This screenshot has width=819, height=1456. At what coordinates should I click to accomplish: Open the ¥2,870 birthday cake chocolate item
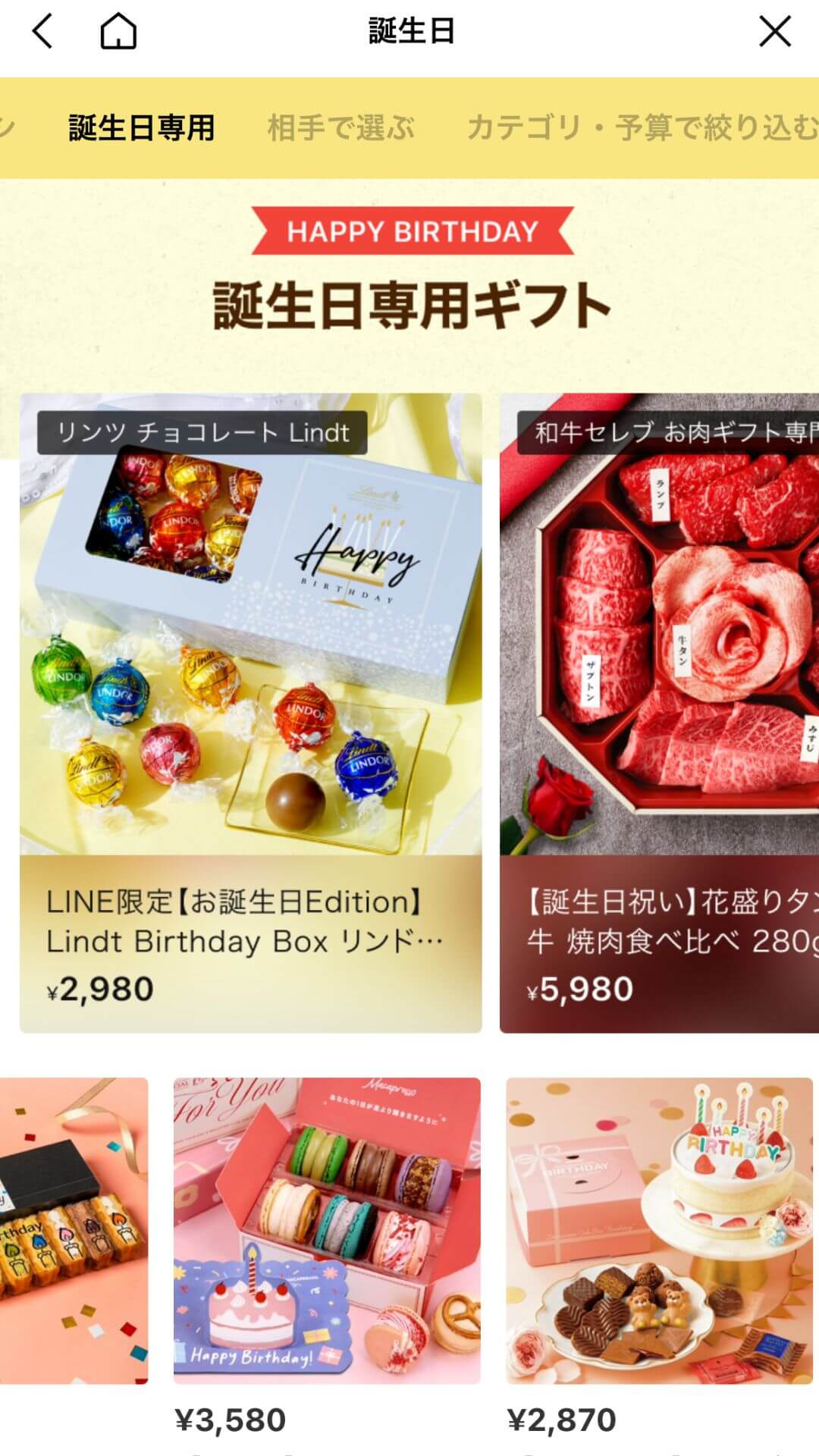660,1228
